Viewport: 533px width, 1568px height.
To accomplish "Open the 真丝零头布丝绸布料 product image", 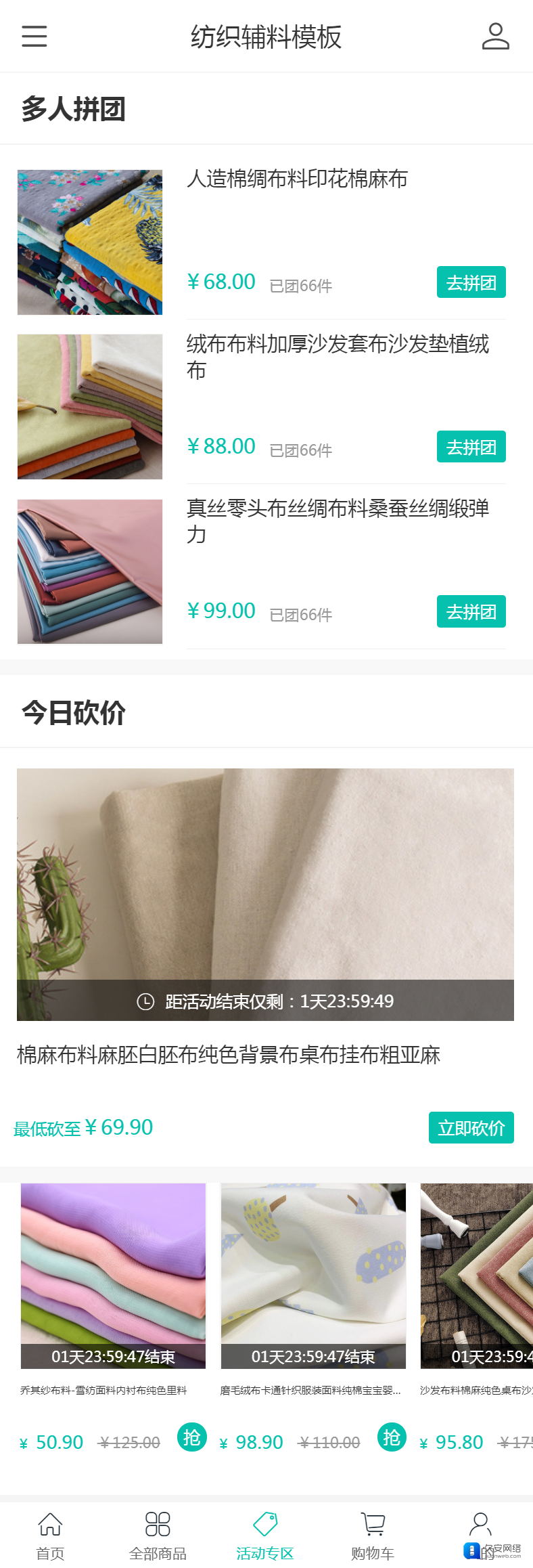I will [90, 571].
